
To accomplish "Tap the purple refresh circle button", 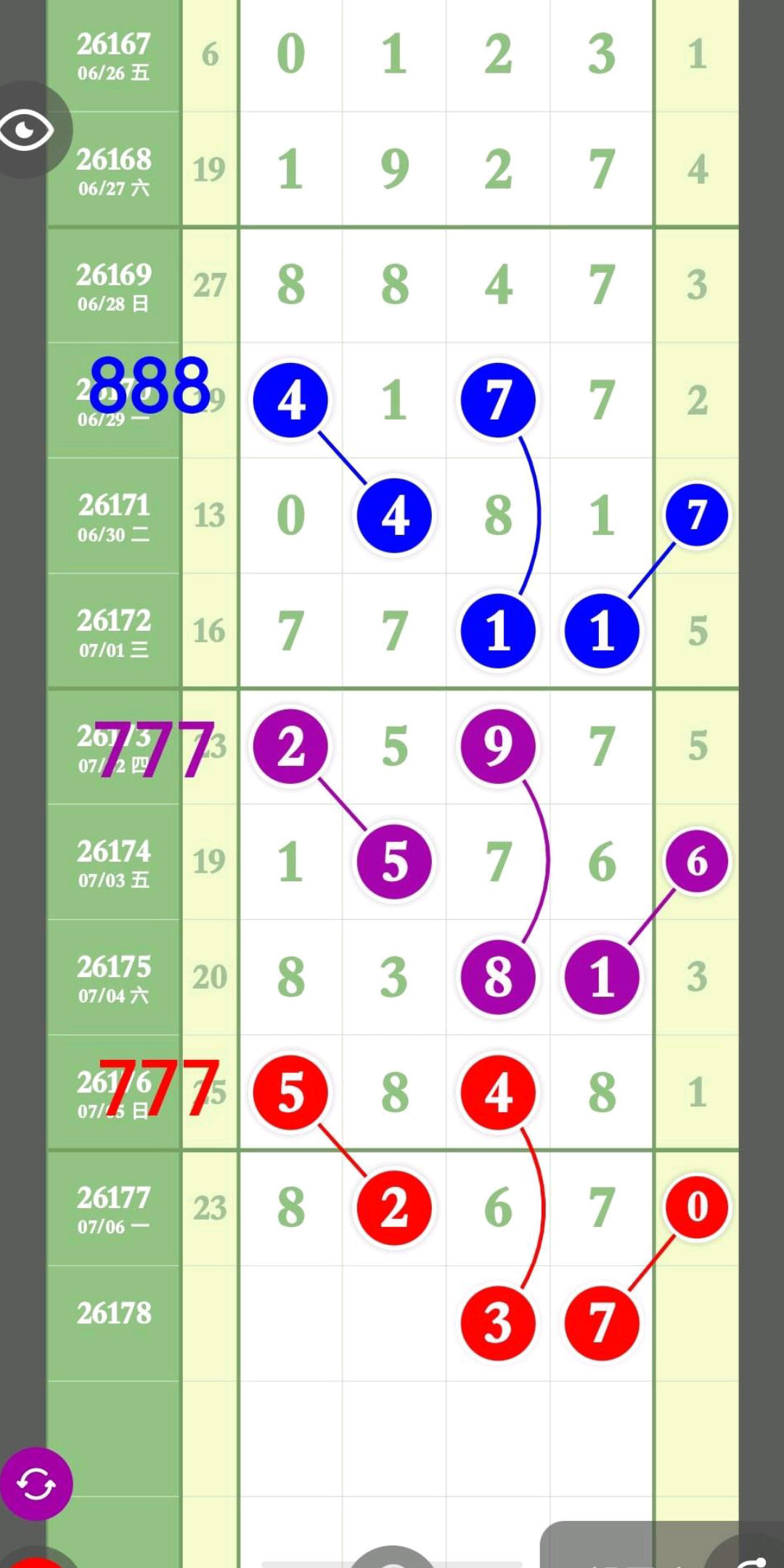I will pos(36,1483).
